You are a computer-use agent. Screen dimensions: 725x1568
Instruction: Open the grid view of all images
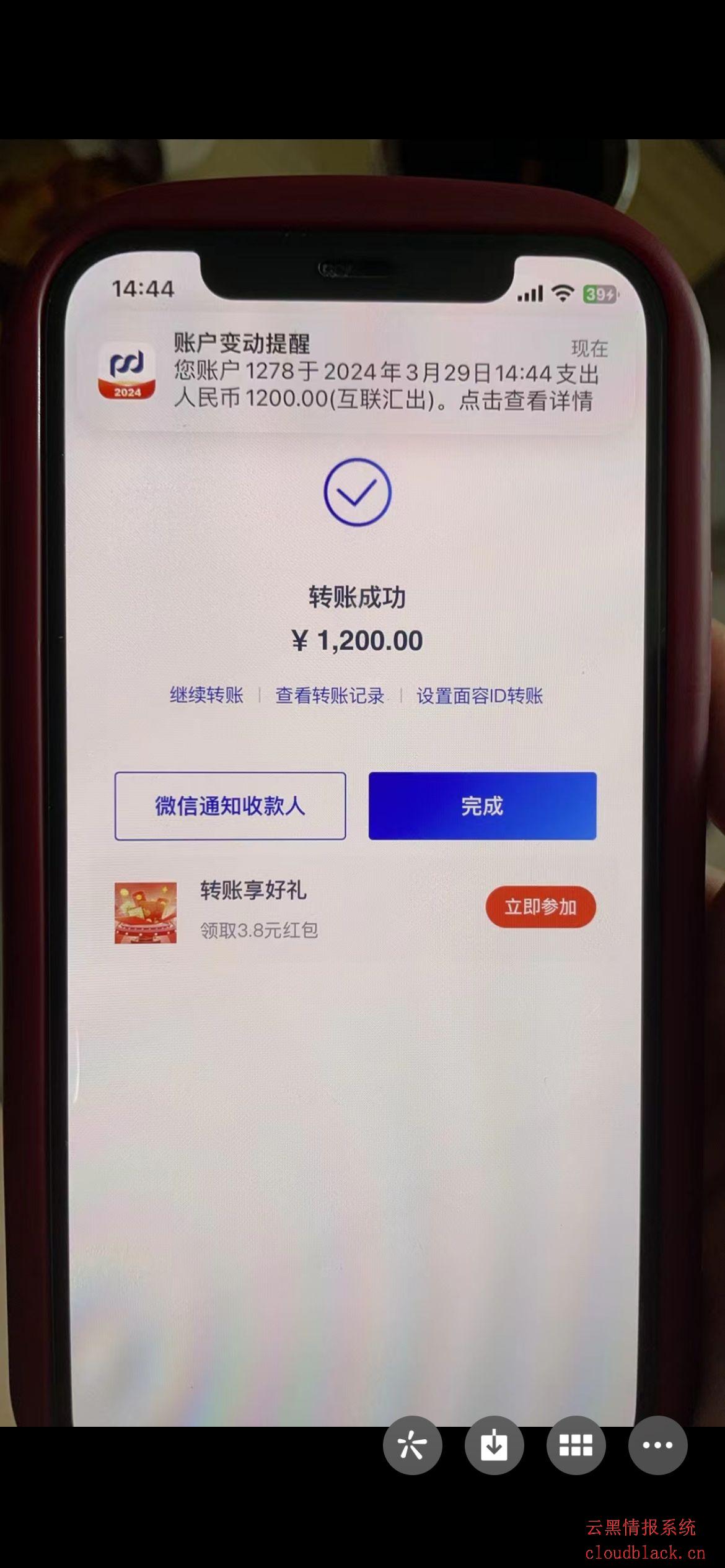(x=576, y=1445)
